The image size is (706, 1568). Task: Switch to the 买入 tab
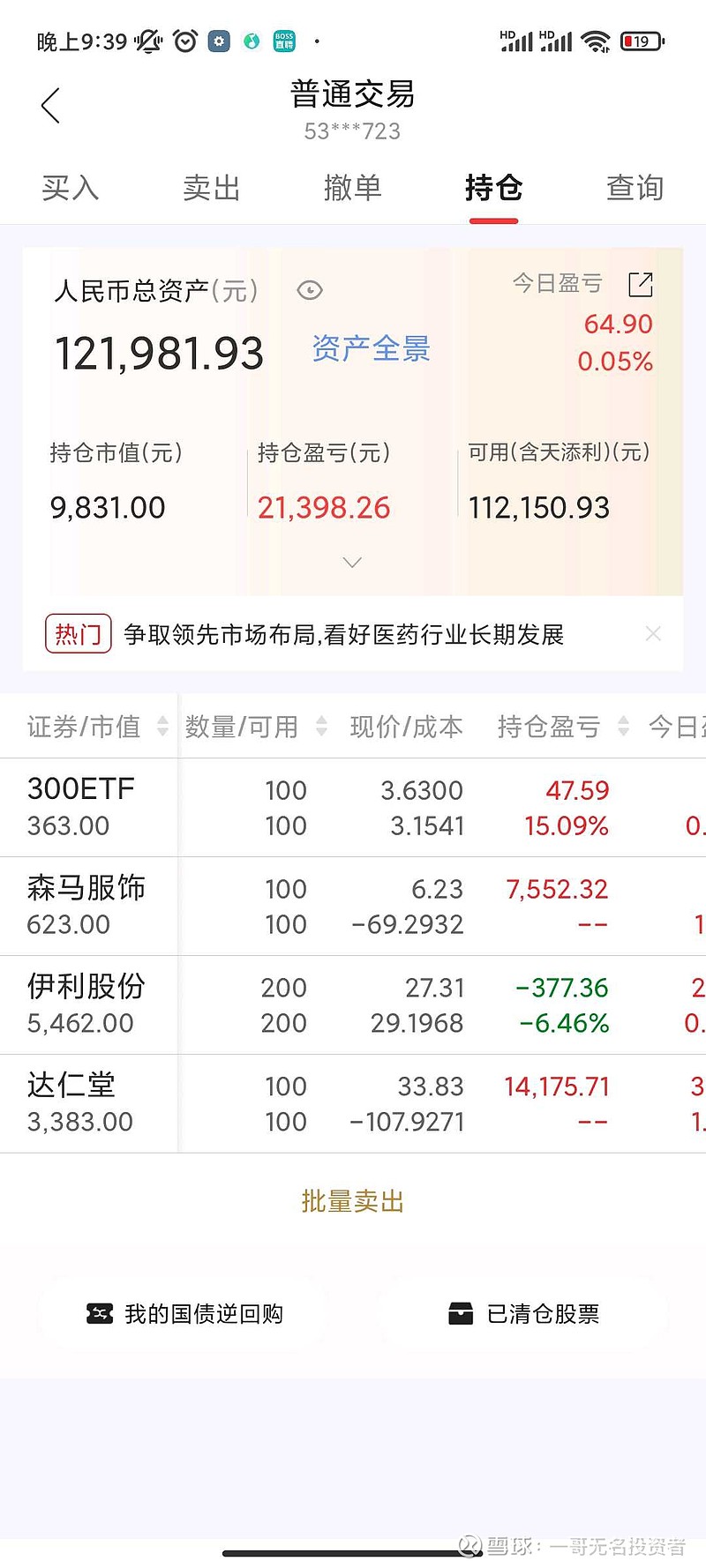coord(70,188)
